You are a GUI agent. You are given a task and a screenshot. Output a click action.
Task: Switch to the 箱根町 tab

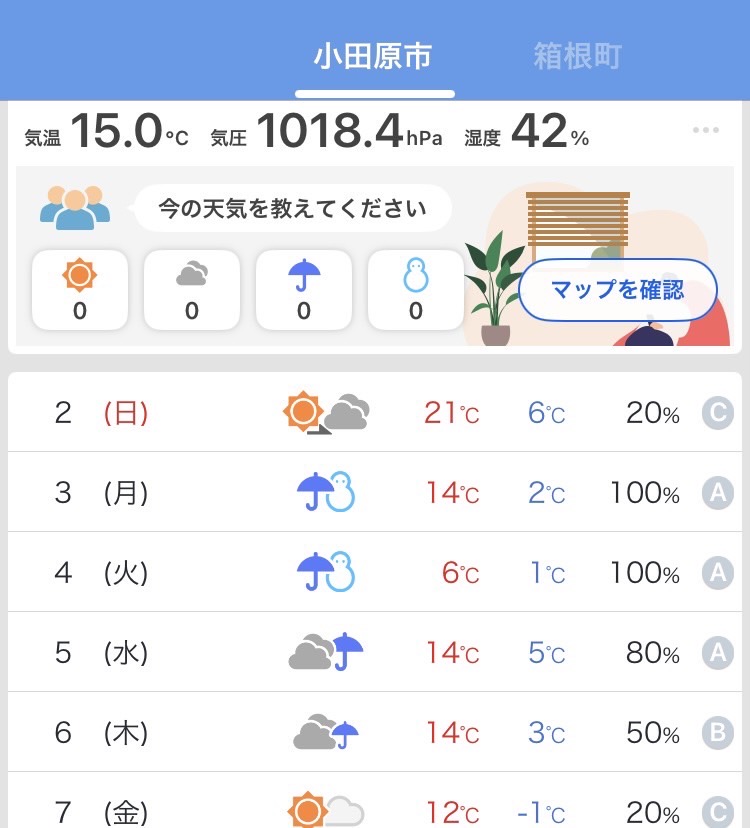point(577,57)
